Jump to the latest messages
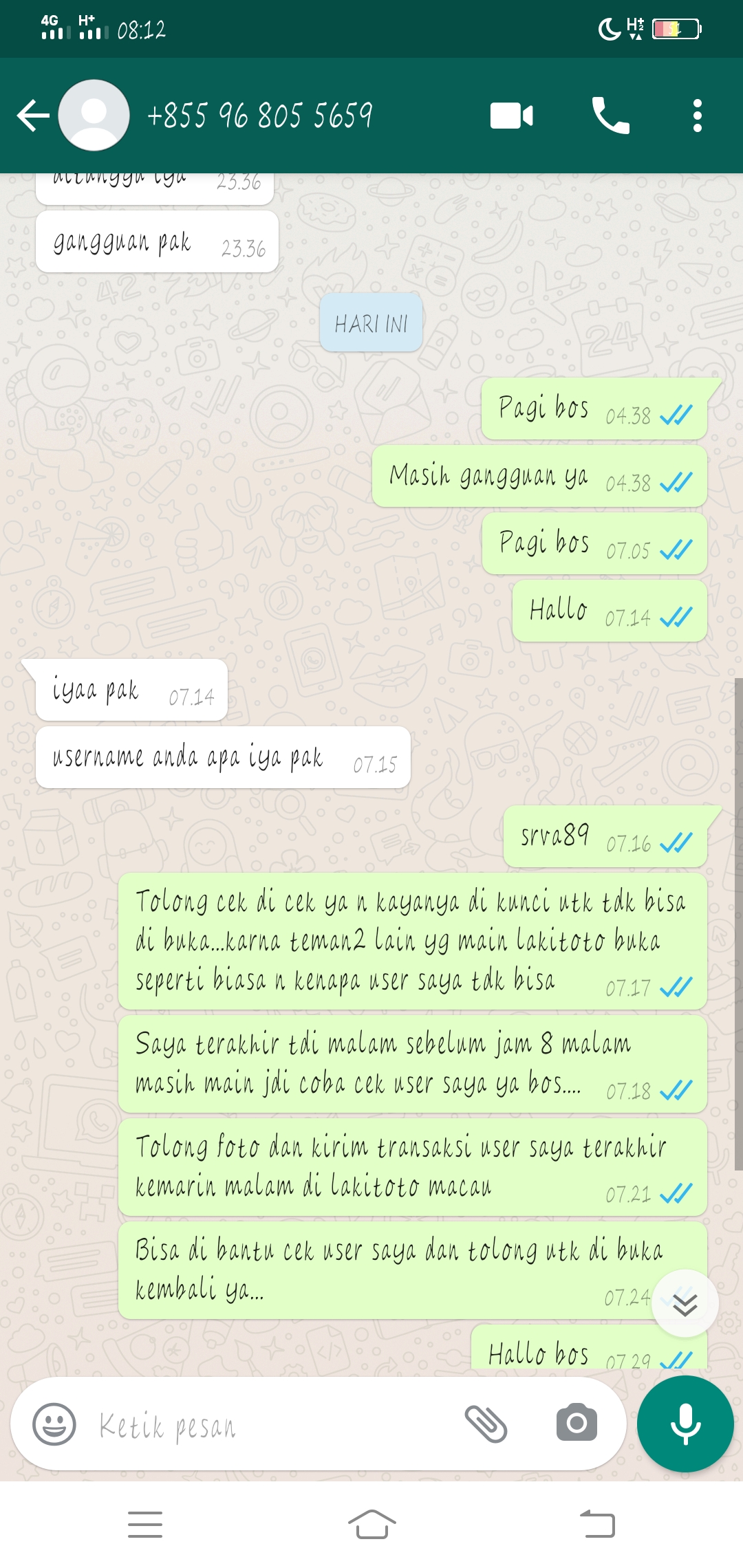743x1568 pixels. coord(685,1304)
